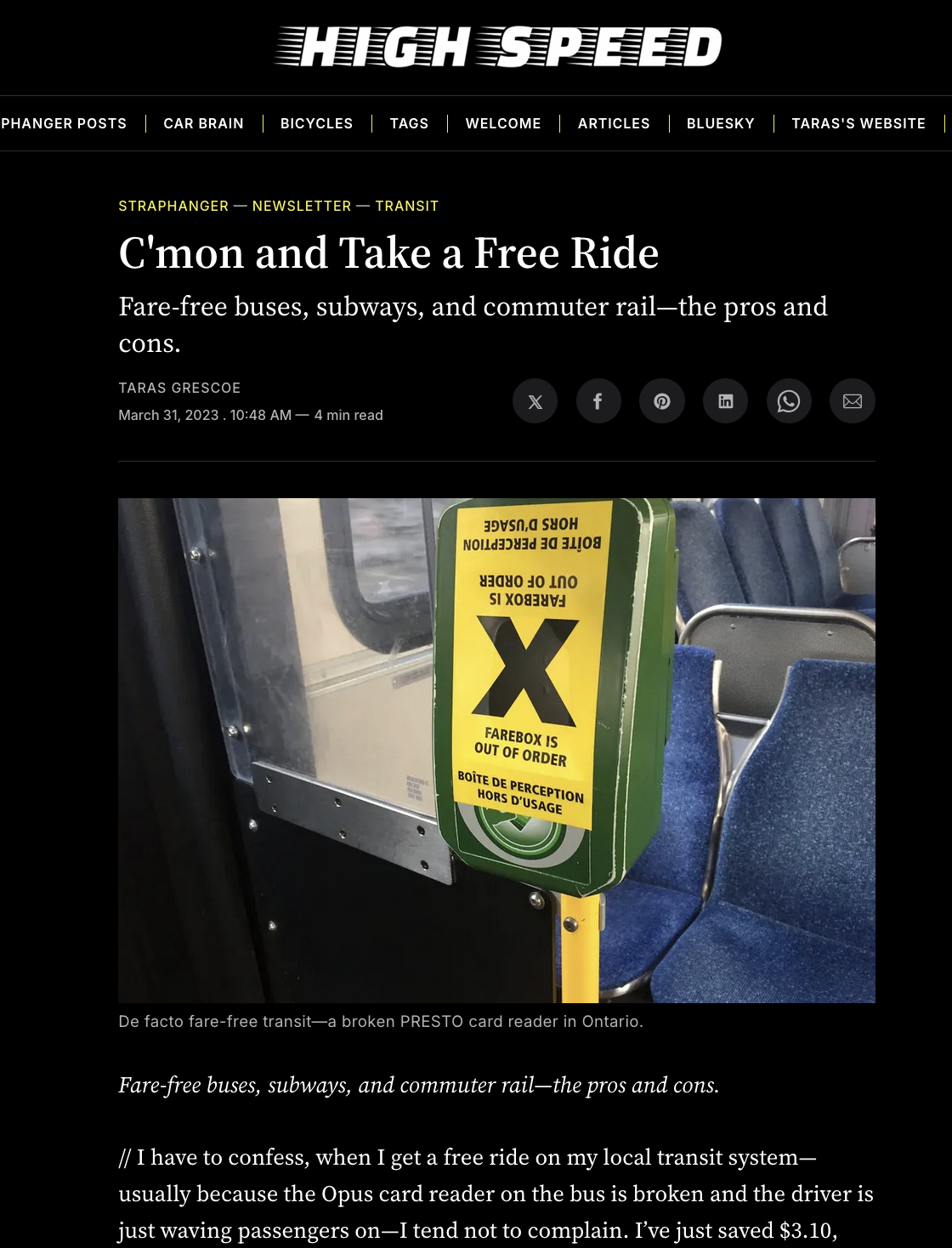Follow the Bluesky link
The image size is (952, 1248).
720,123
